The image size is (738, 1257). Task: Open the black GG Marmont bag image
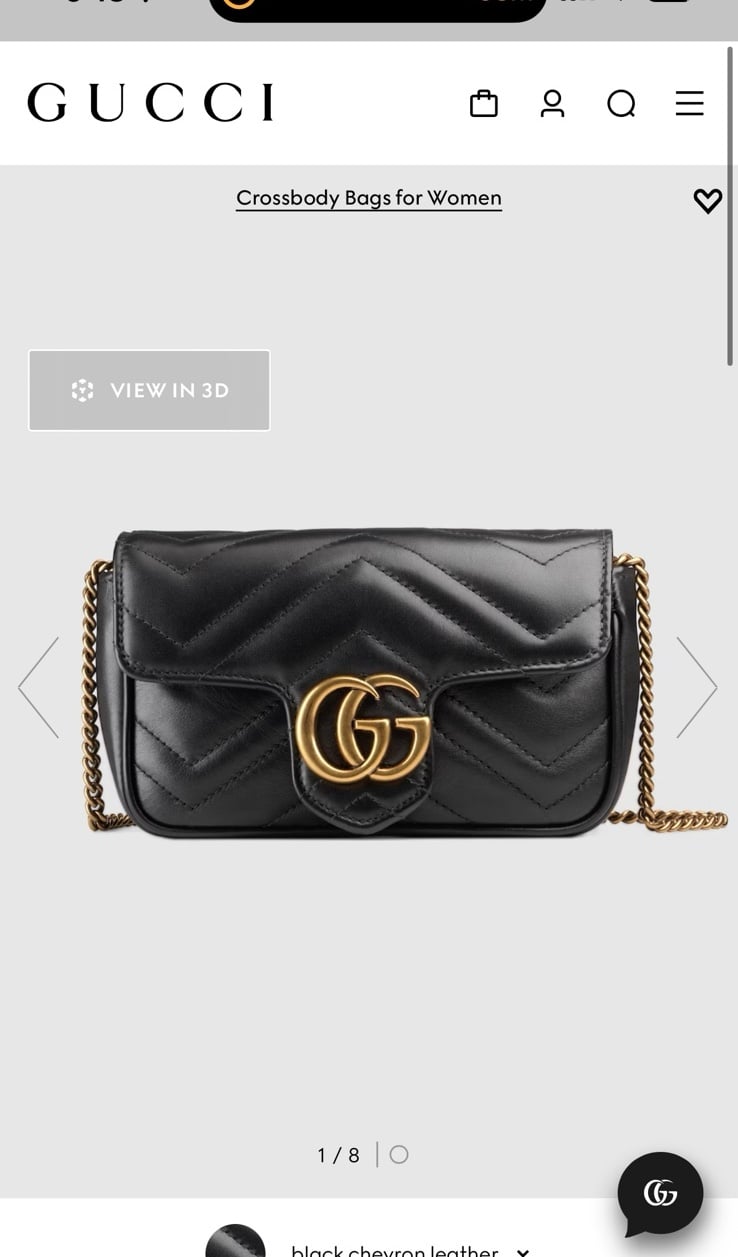coord(370,682)
